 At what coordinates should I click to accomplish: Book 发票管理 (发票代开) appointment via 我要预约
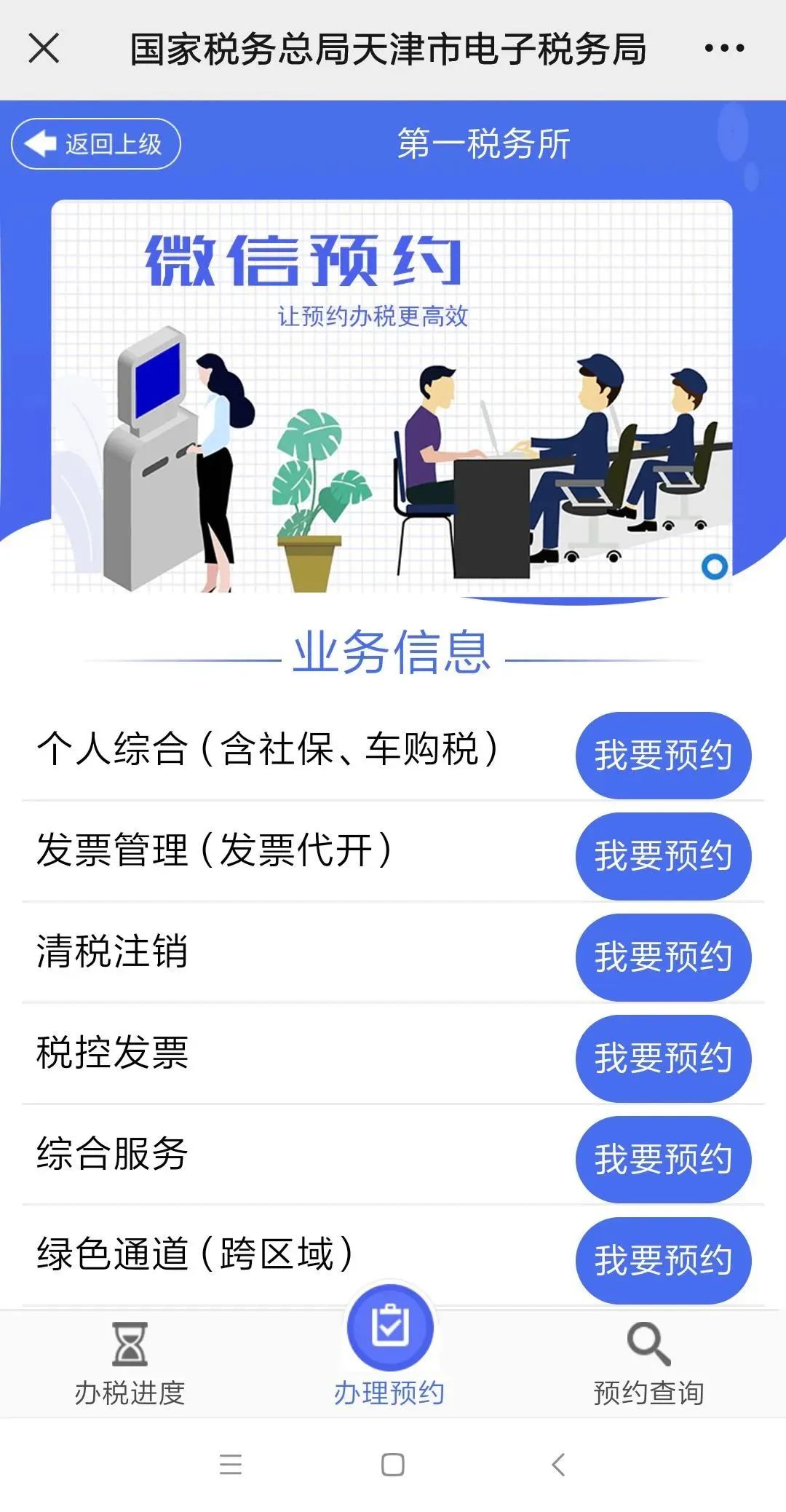[x=663, y=856]
